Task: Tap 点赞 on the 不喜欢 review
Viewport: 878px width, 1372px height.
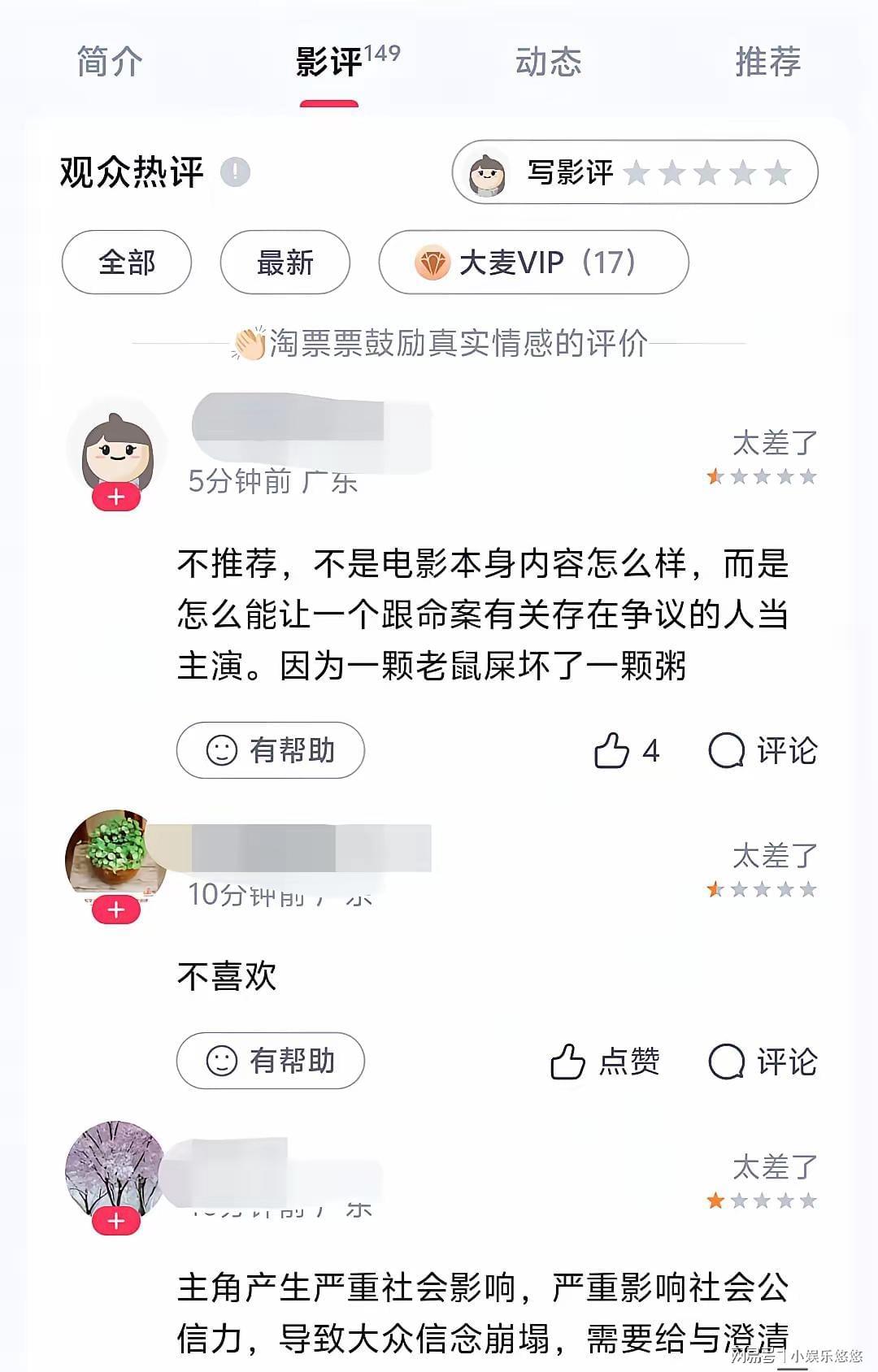Action: [605, 1062]
